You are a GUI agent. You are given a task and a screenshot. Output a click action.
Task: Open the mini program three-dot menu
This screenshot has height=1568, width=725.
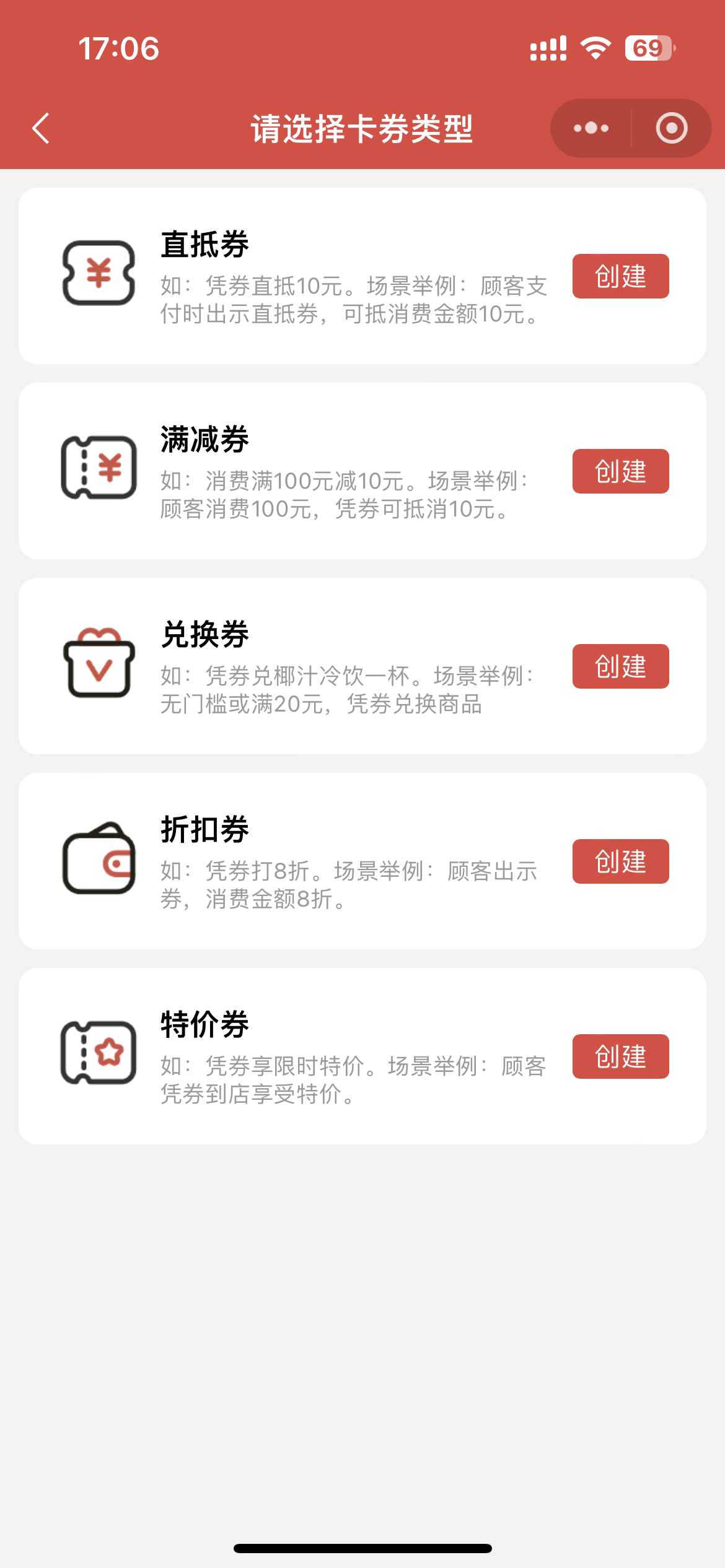coord(591,128)
